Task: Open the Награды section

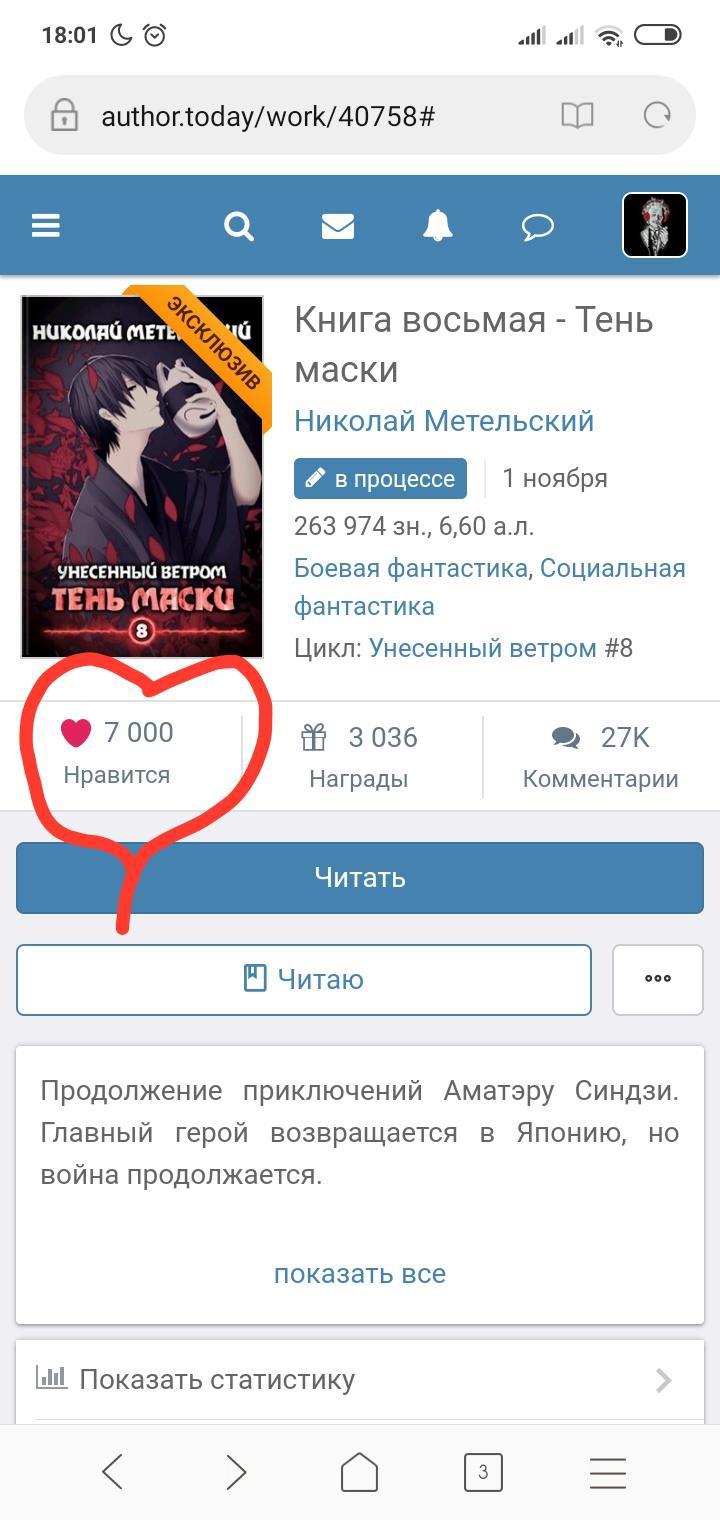Action: 358,757
